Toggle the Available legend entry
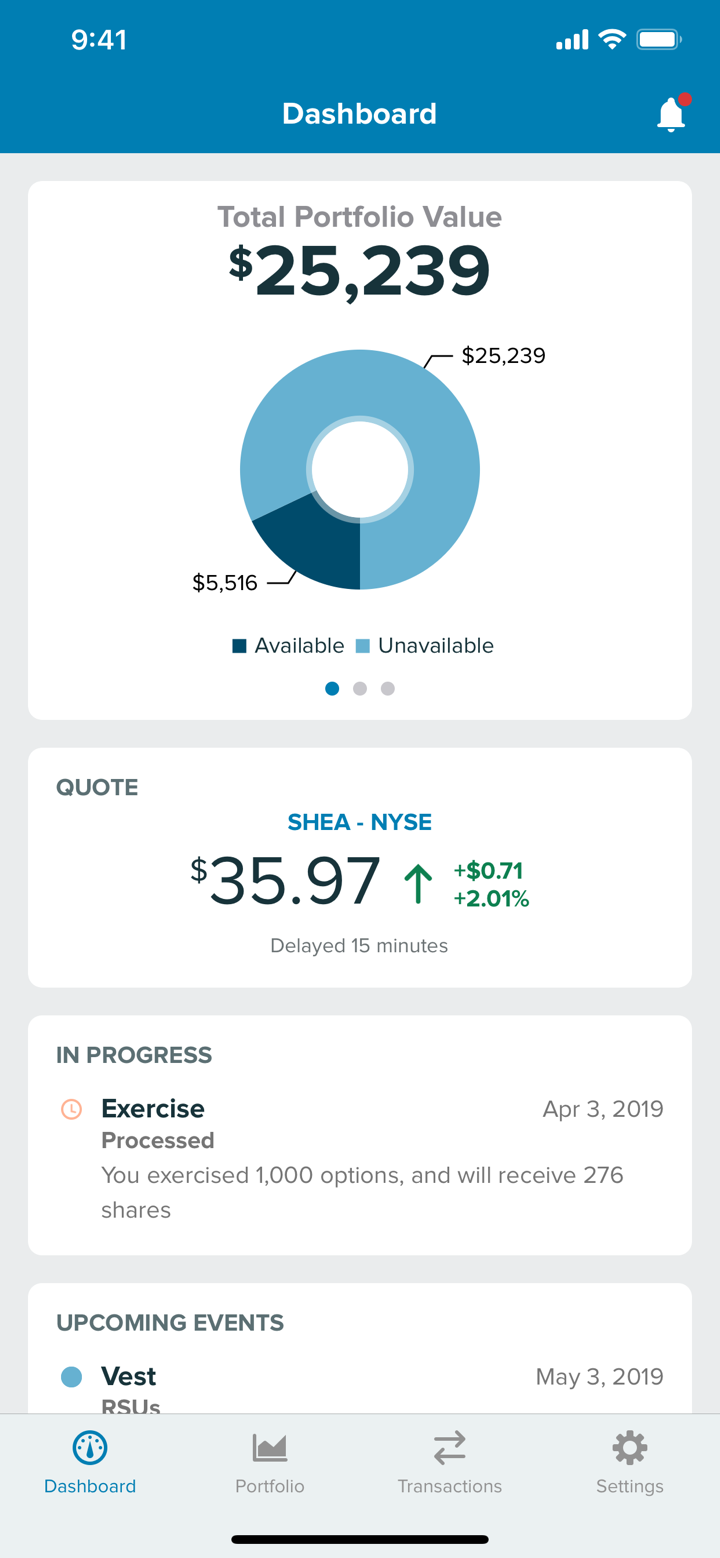The height and width of the screenshot is (1558, 720). [x=288, y=645]
